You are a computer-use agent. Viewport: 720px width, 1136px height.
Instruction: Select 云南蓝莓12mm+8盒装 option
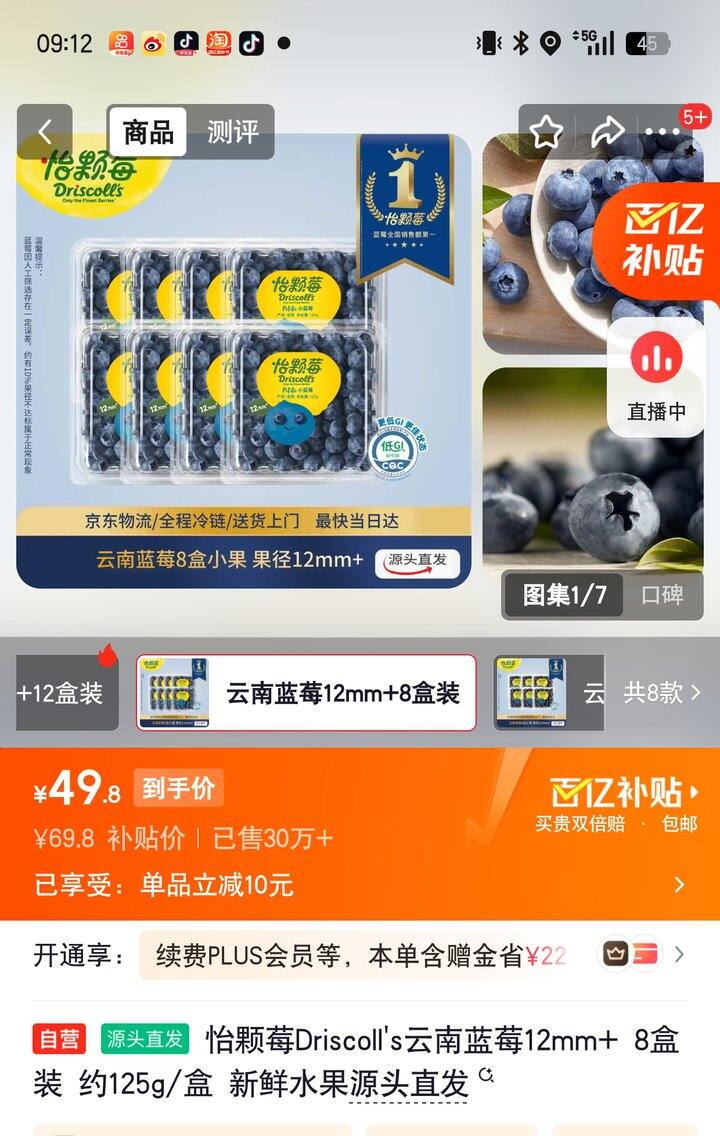[x=306, y=693]
